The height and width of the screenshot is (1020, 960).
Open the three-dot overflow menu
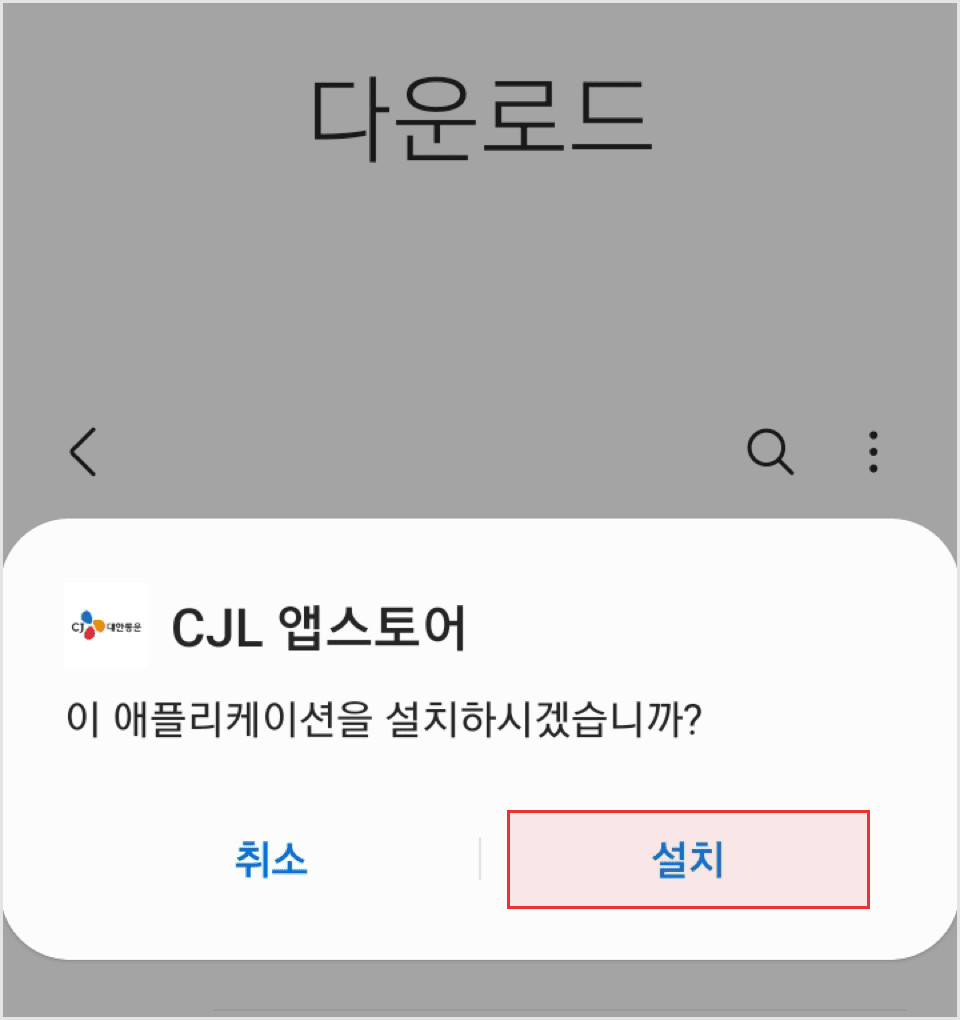(x=872, y=452)
